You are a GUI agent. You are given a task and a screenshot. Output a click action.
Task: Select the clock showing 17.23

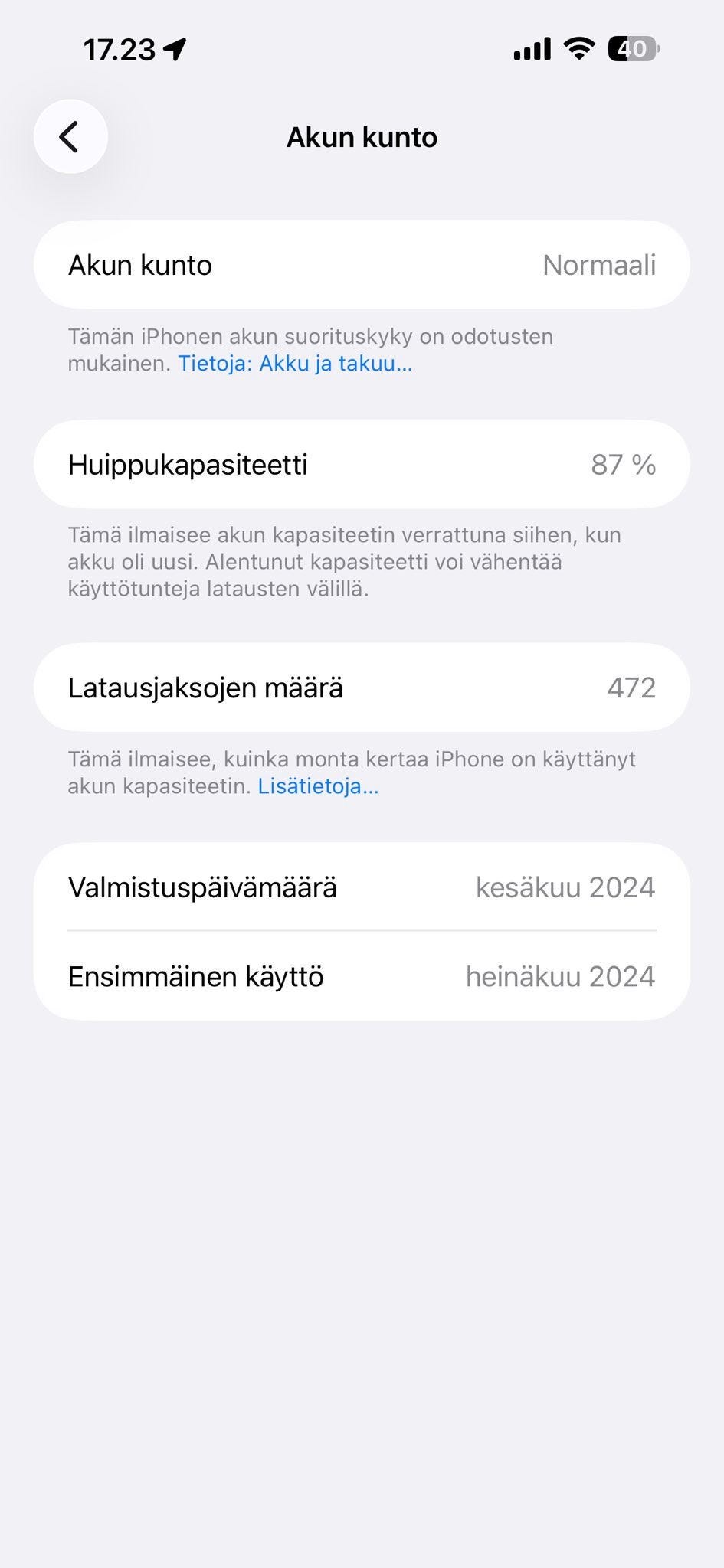point(123,49)
